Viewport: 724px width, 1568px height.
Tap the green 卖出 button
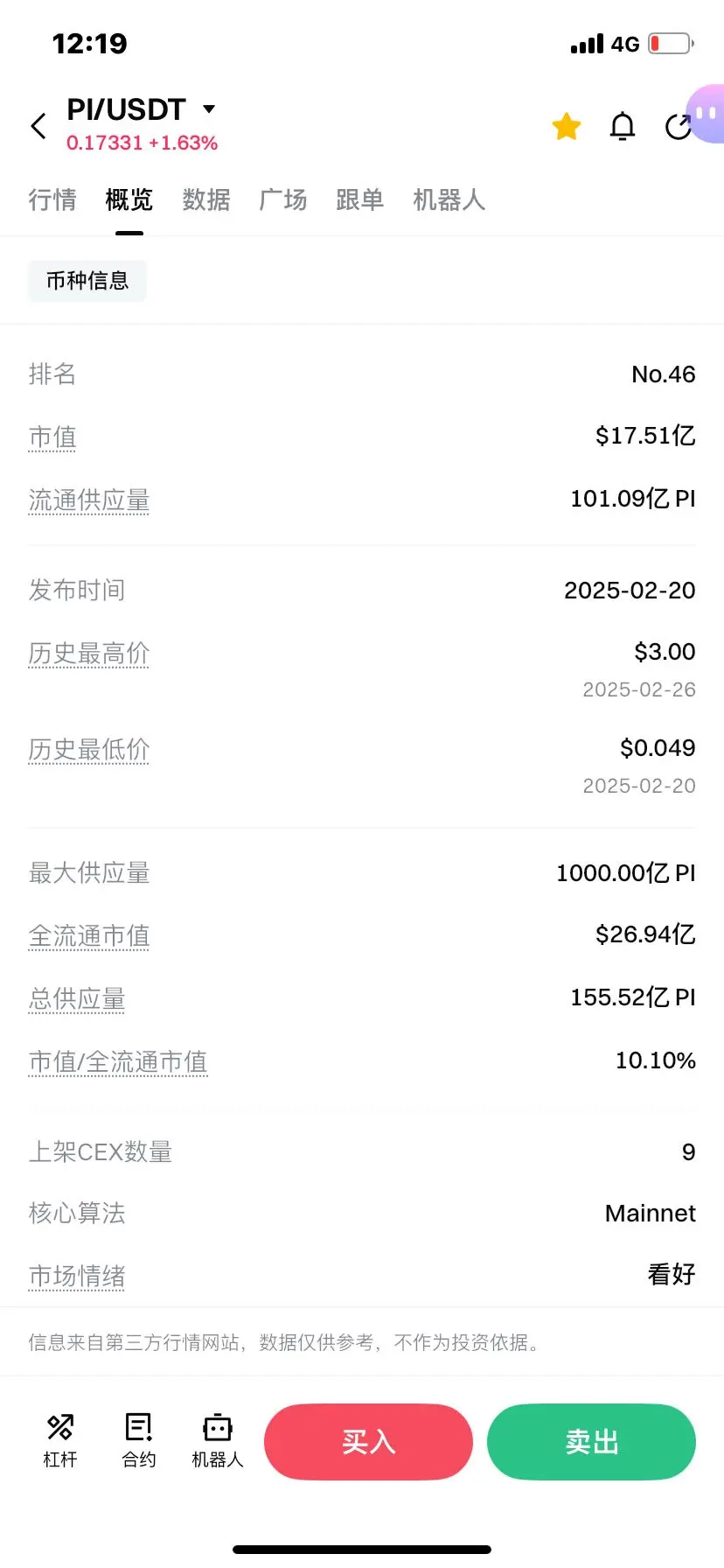click(591, 1442)
